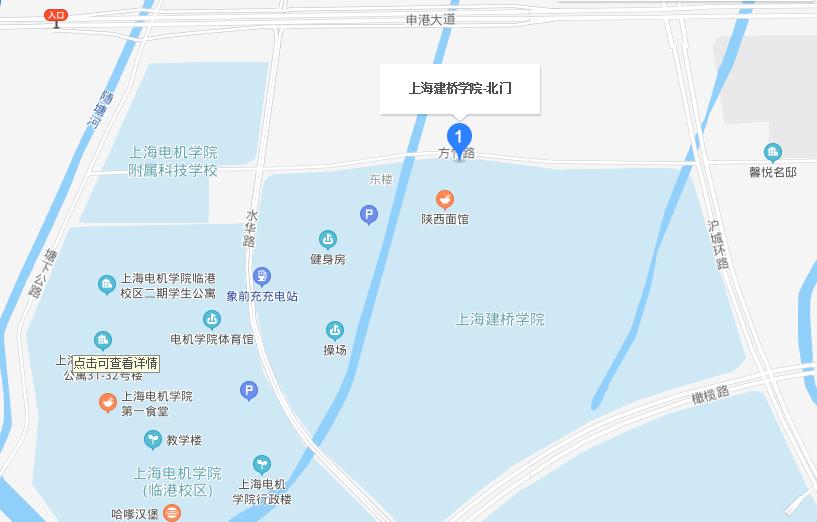This screenshot has width=817, height=522.
Task: Tap the 上海电机学院第一食堂 canteen marker
Action: pyautogui.click(x=106, y=403)
